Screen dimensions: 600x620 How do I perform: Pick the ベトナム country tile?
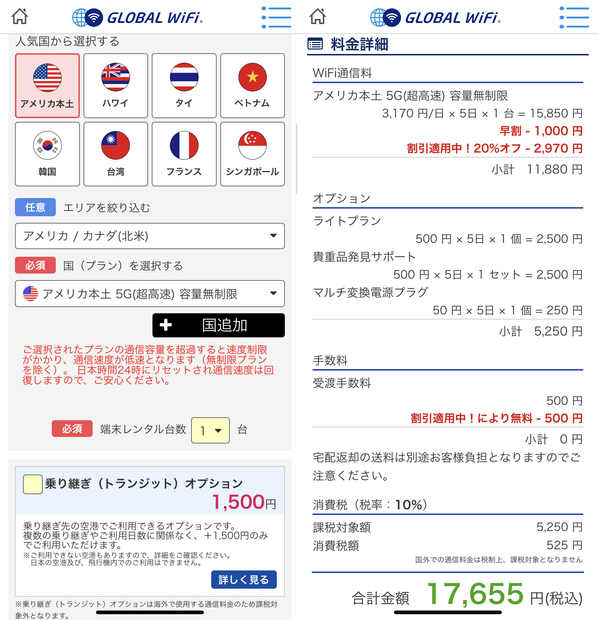pos(252,85)
